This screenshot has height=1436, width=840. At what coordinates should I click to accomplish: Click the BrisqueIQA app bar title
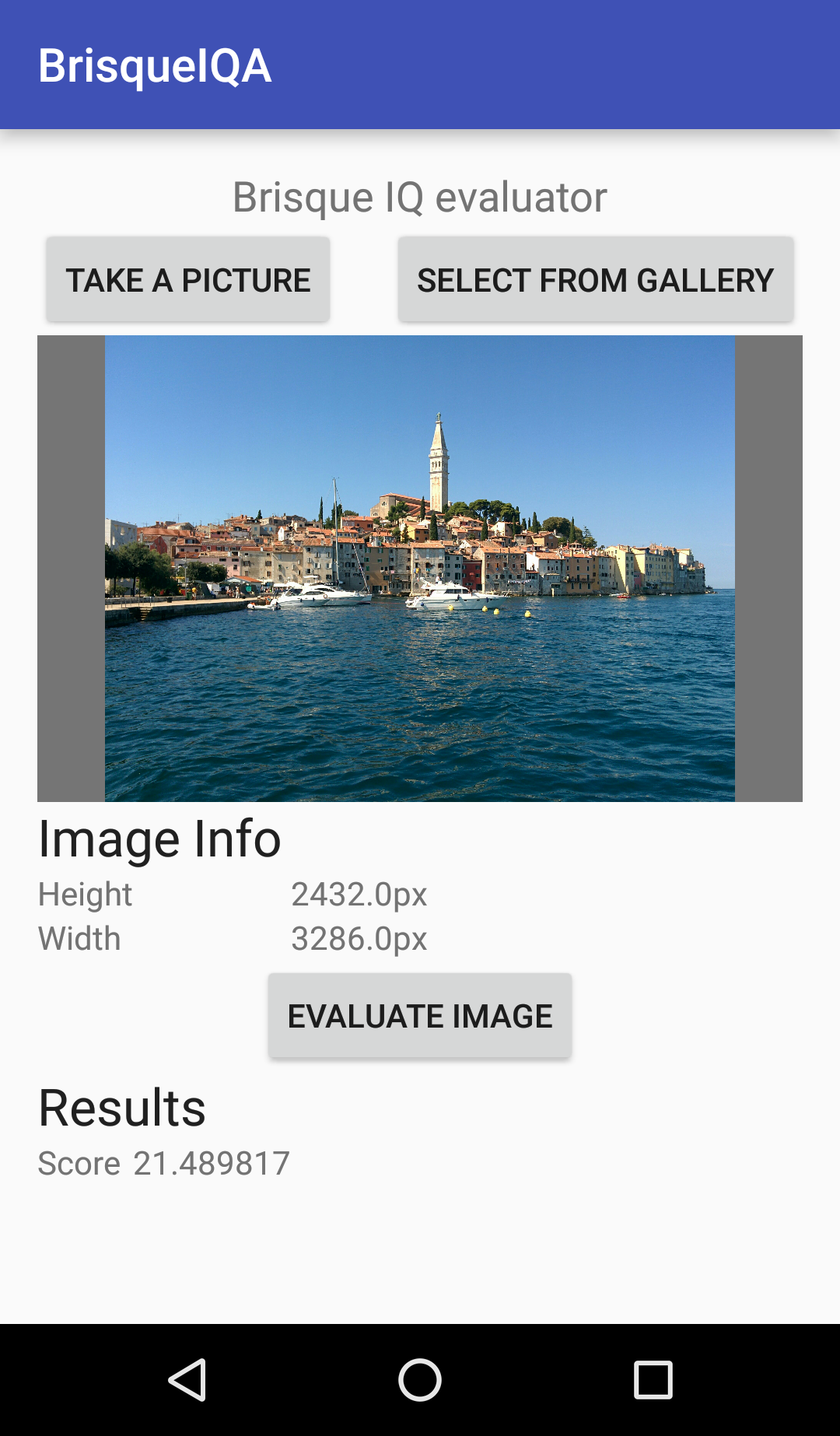(x=156, y=66)
